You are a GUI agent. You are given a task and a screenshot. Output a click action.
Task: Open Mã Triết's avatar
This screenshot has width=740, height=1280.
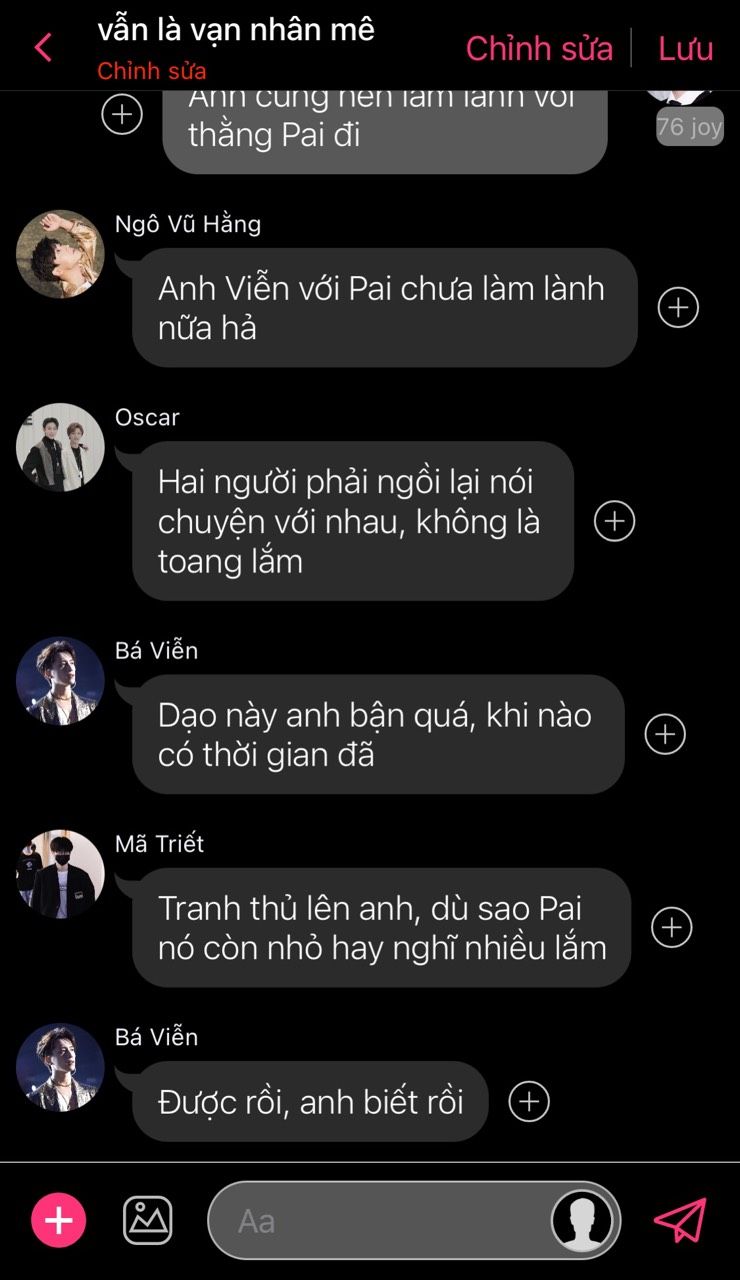[x=60, y=874]
